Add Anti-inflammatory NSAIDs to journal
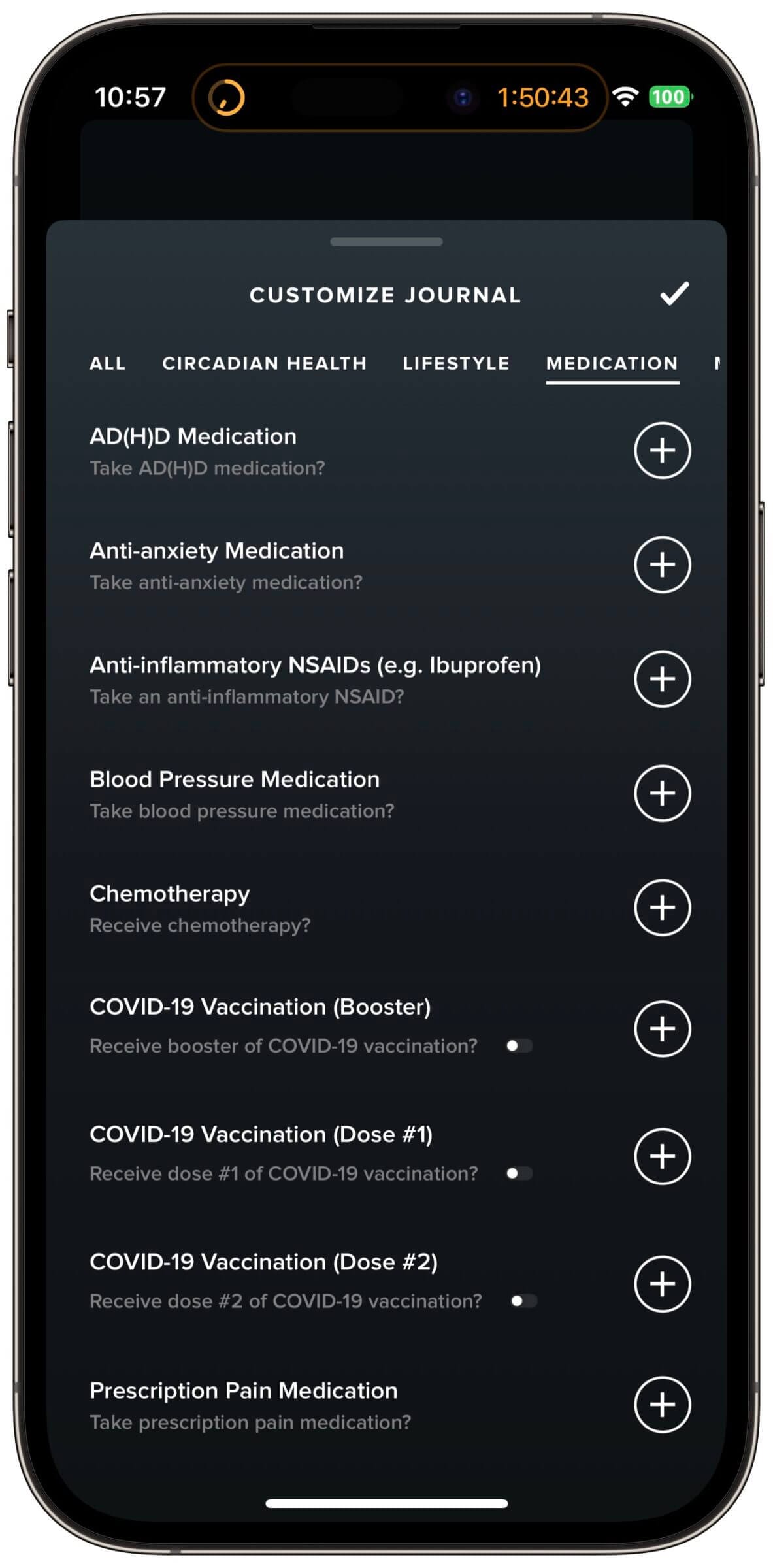The image size is (773, 1568). point(662,679)
